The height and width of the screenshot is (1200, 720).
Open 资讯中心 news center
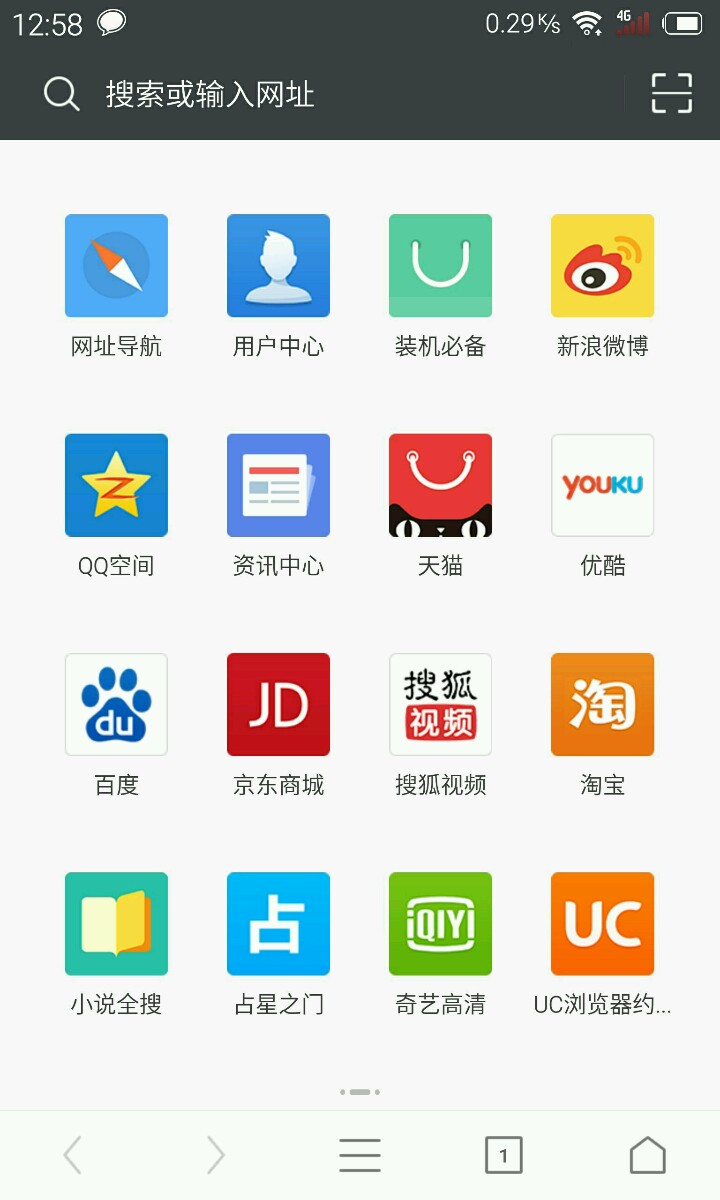(x=278, y=485)
